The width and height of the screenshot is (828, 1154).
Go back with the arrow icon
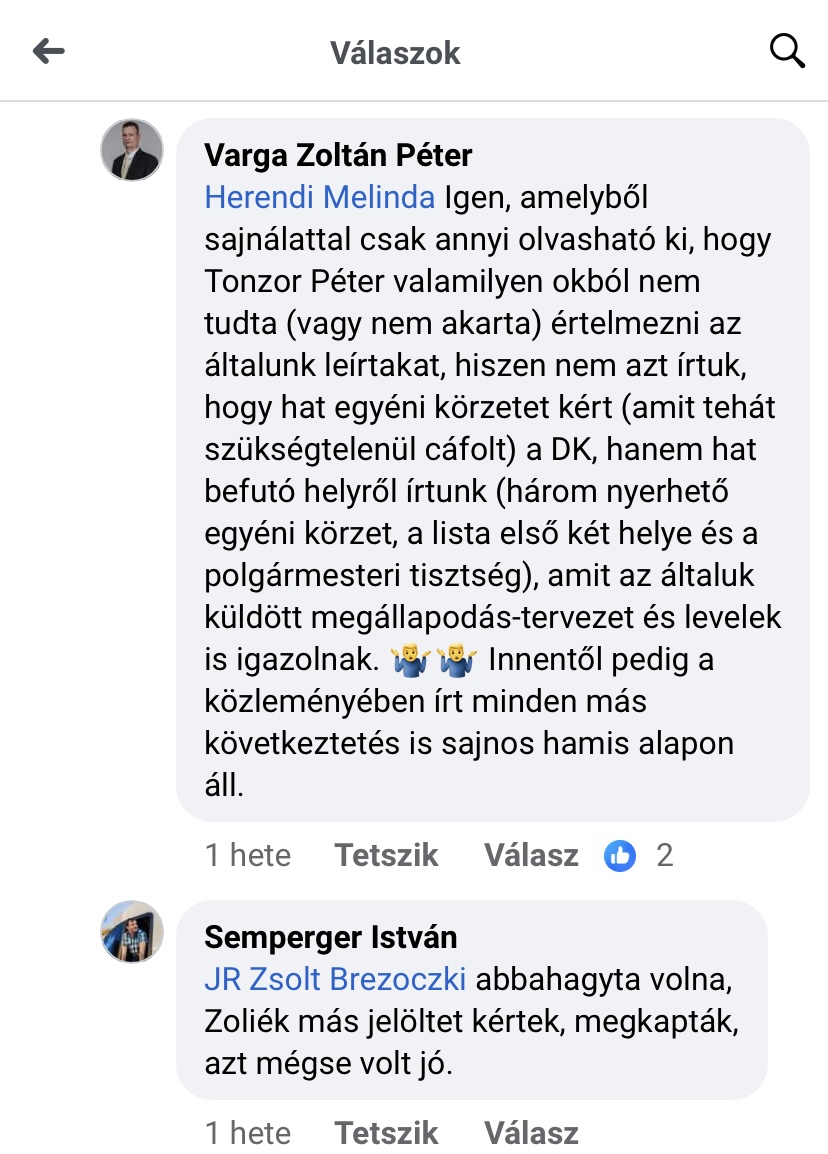pos(48,52)
